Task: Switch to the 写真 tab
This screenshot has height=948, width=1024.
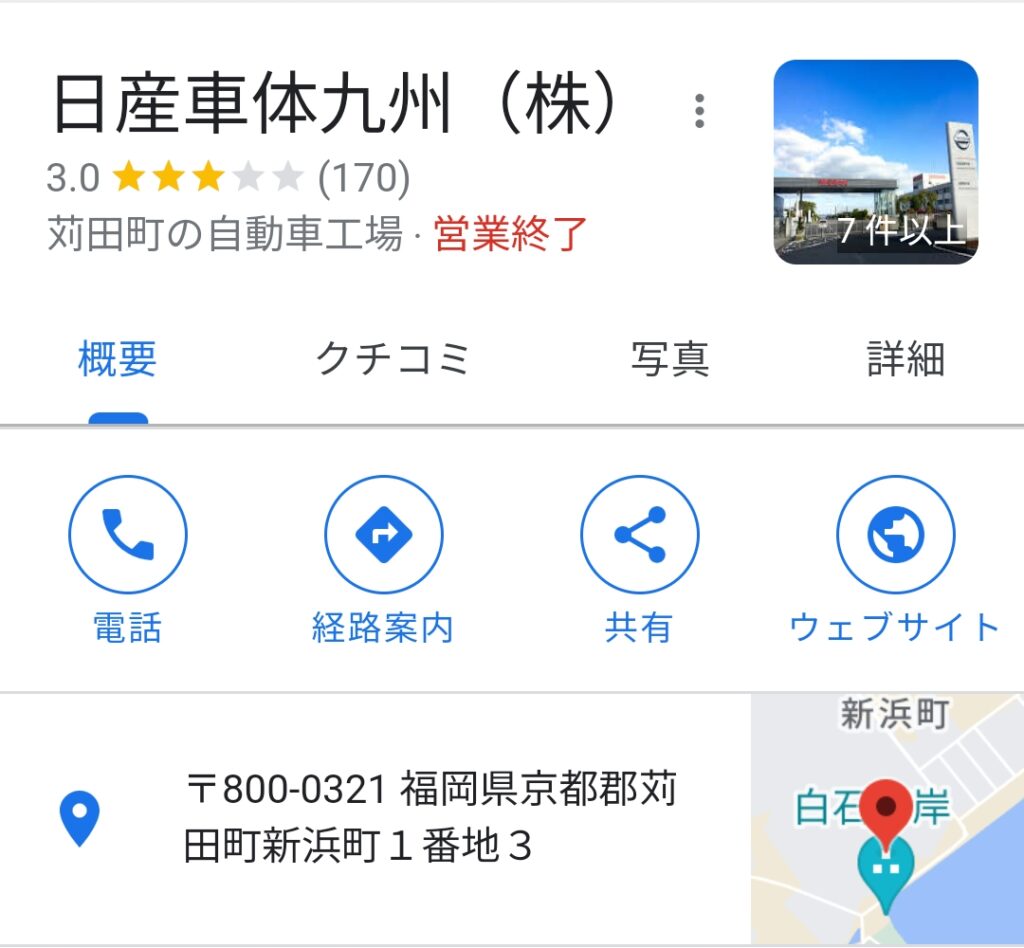Action: click(669, 360)
